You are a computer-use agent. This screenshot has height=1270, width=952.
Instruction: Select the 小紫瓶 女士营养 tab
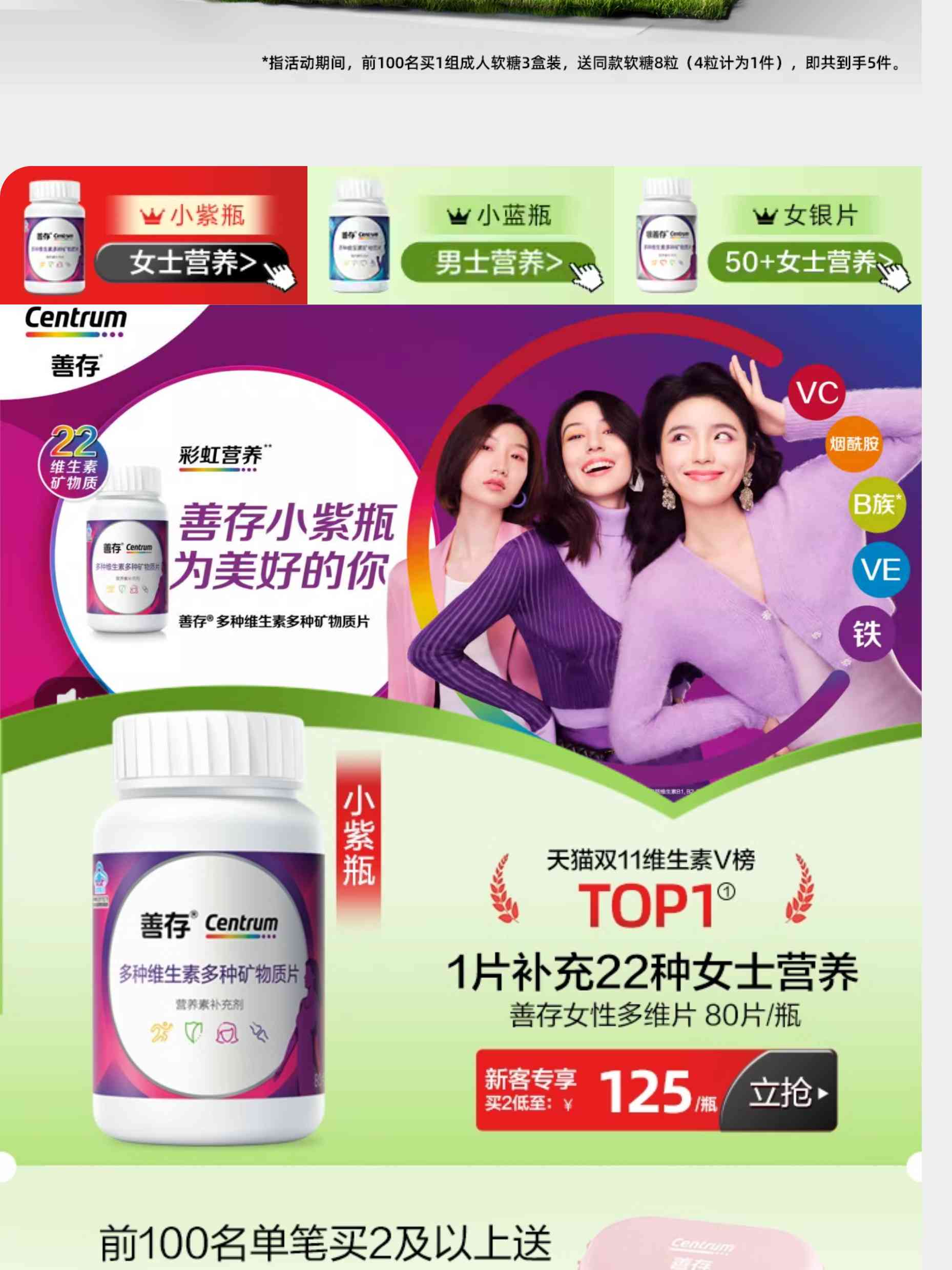154,235
